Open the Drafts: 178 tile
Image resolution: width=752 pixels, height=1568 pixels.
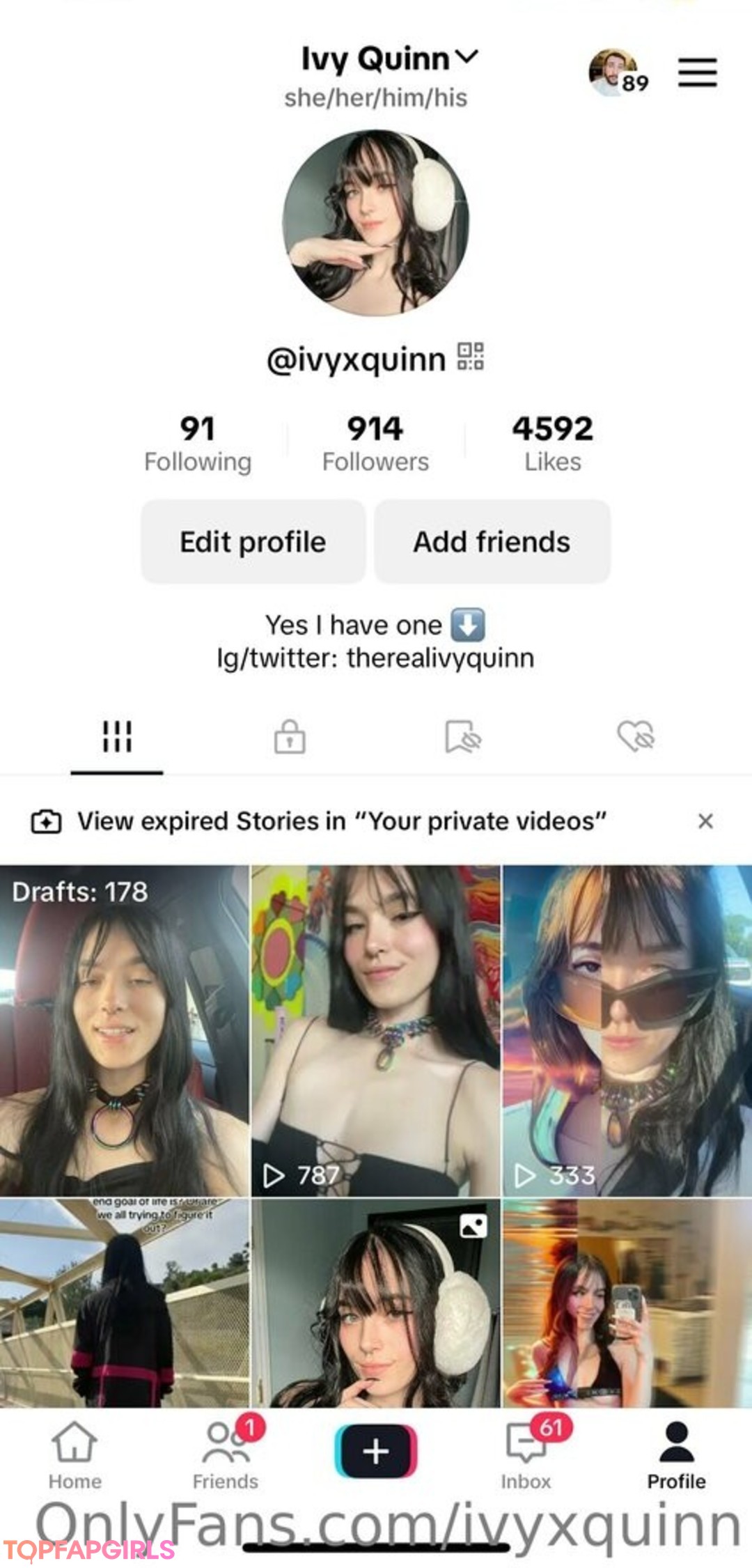point(124,1031)
